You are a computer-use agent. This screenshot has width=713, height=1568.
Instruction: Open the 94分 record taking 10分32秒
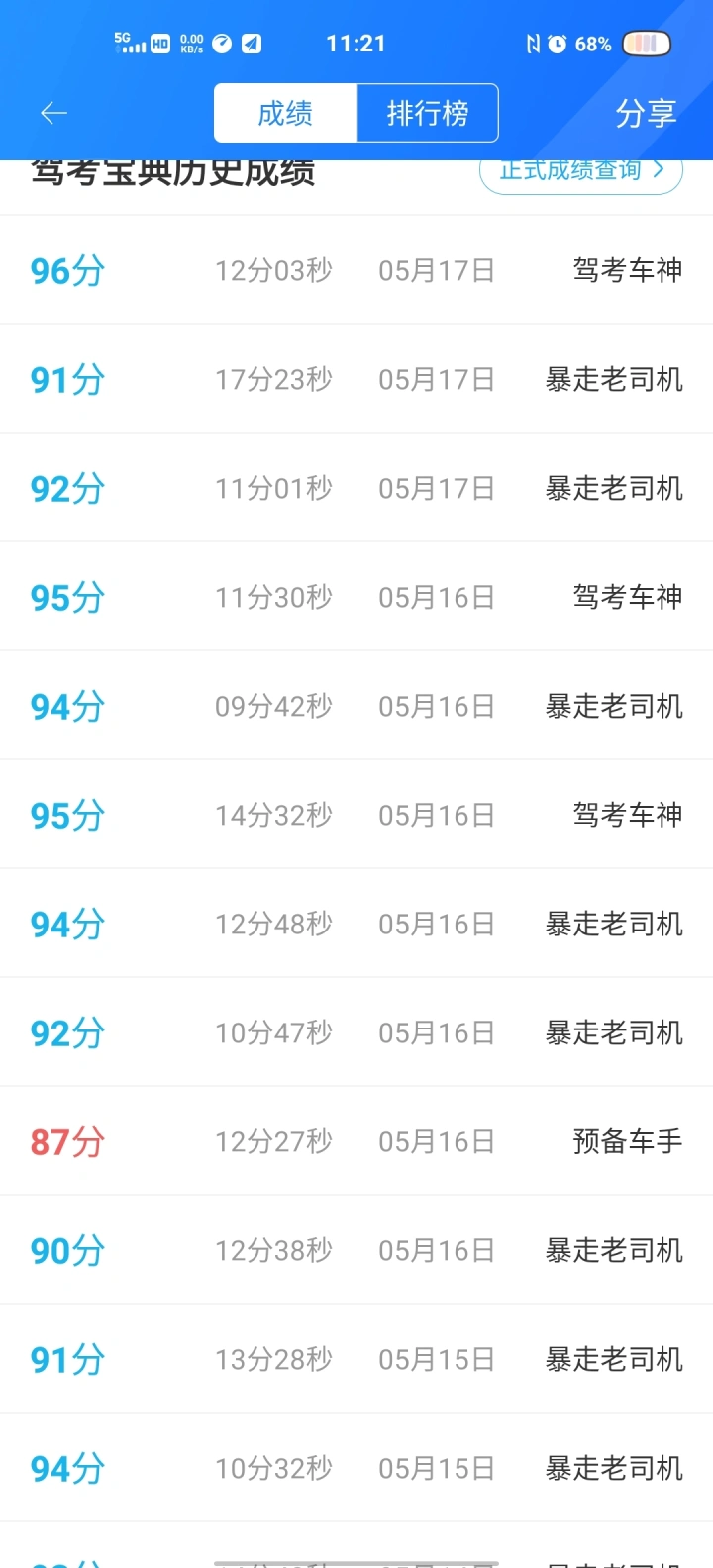356,1468
